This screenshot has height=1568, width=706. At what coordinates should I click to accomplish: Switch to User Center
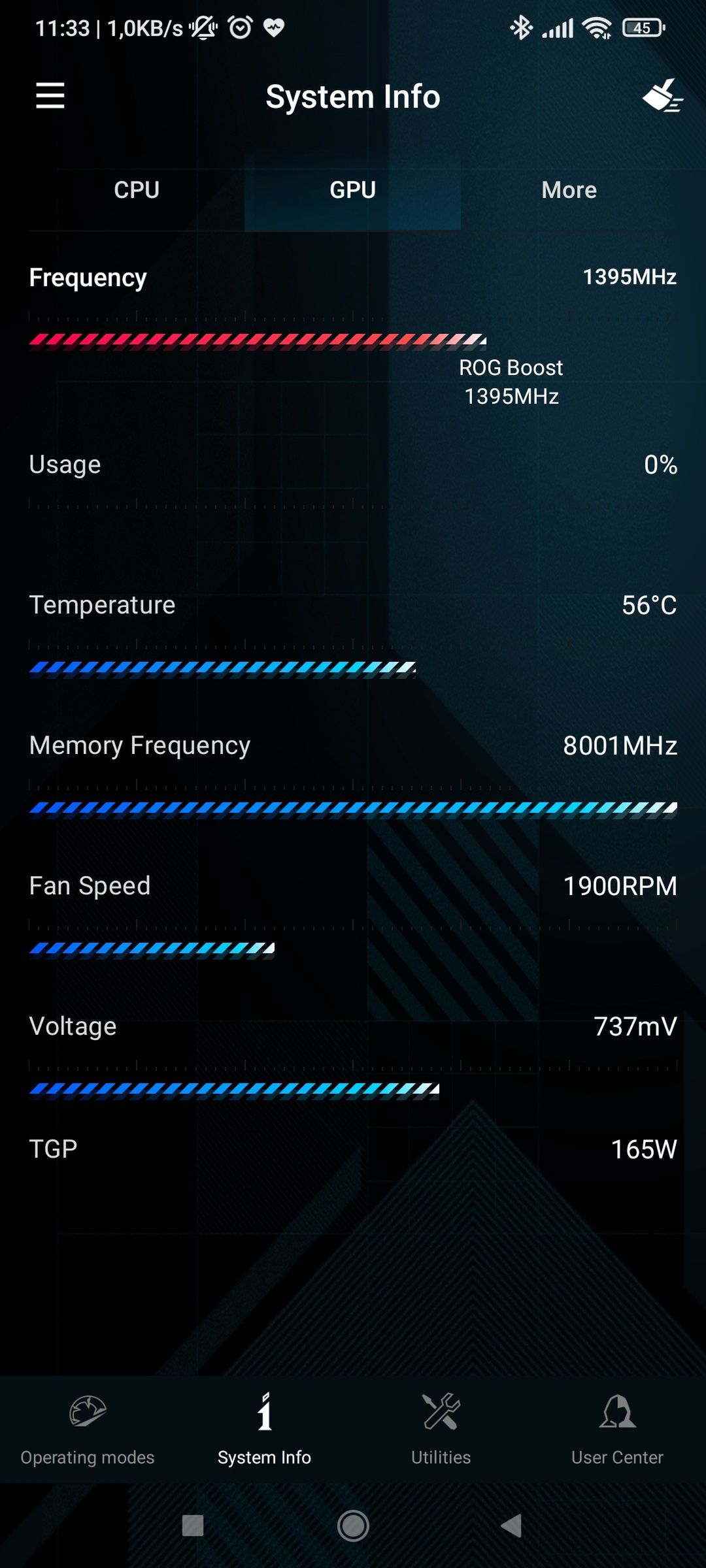pos(617,1429)
